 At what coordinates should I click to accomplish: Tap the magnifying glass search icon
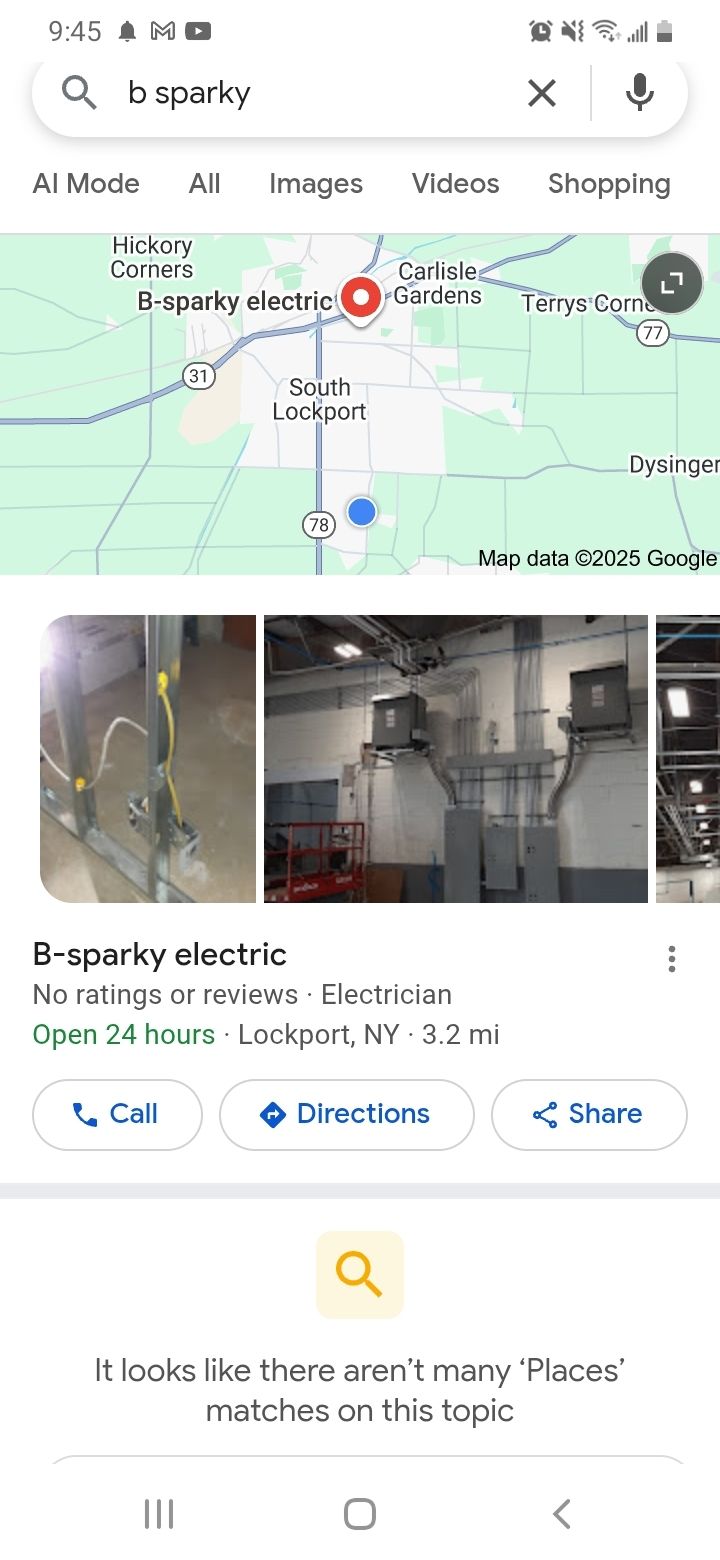coord(79,92)
